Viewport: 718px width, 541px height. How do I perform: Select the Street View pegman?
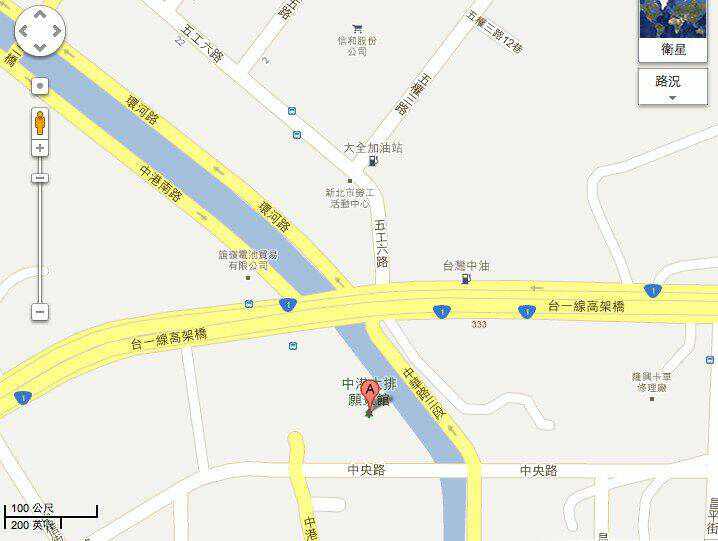[x=40, y=123]
